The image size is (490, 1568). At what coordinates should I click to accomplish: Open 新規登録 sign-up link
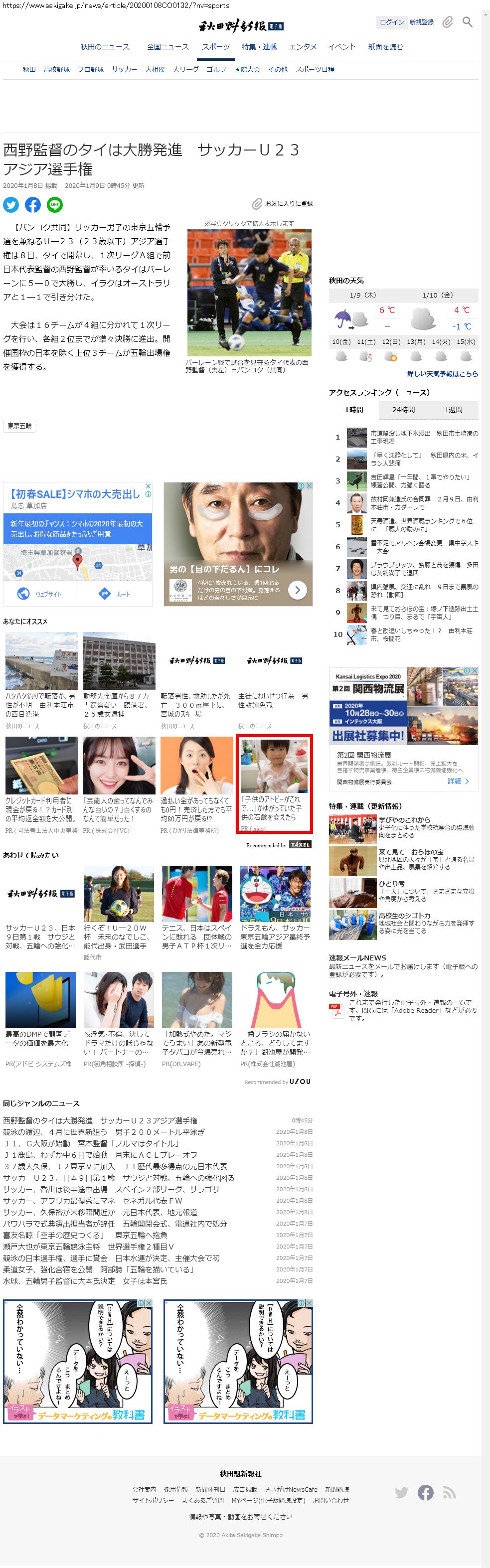(x=421, y=22)
